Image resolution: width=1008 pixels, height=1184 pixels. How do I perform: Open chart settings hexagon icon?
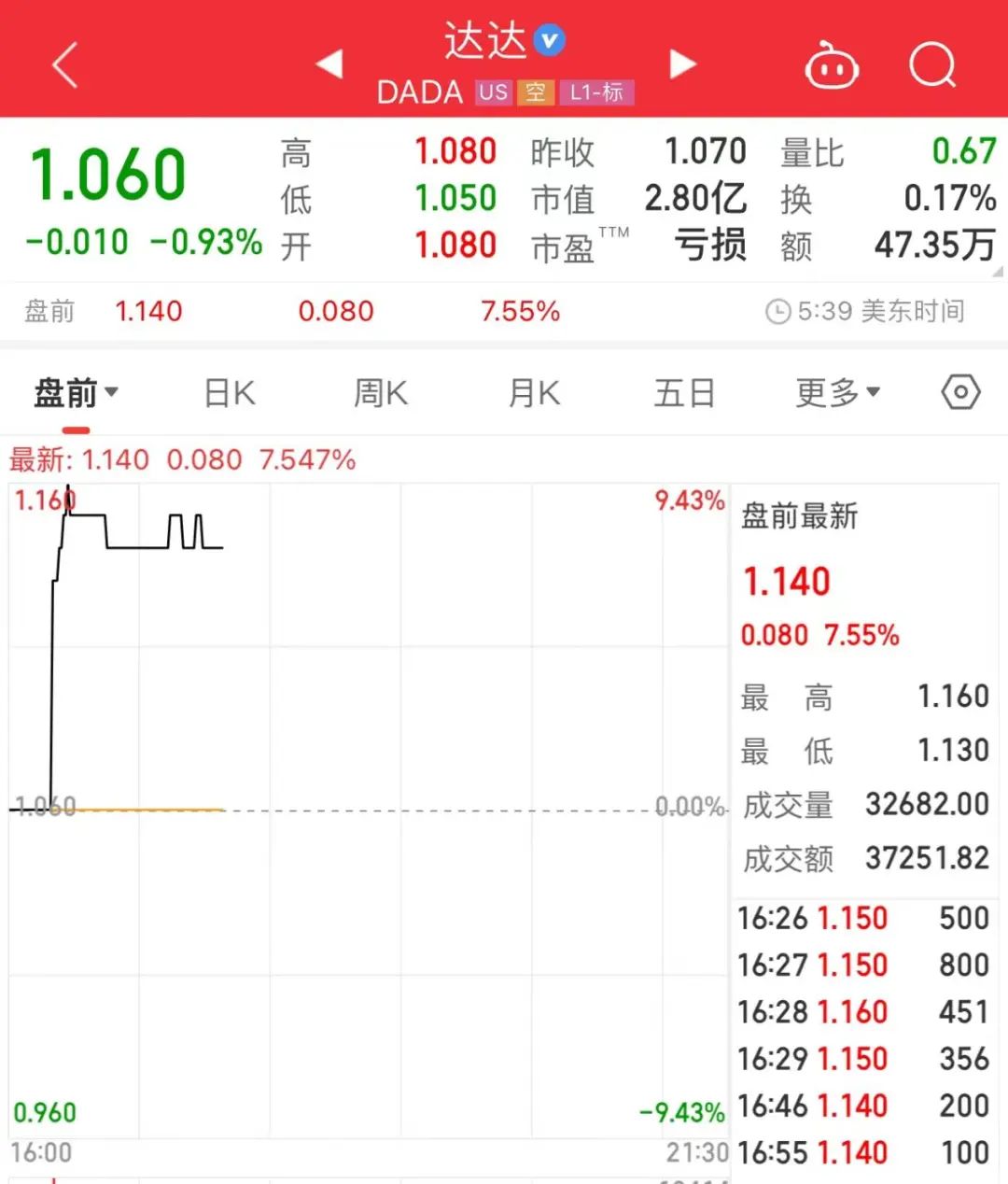click(960, 392)
